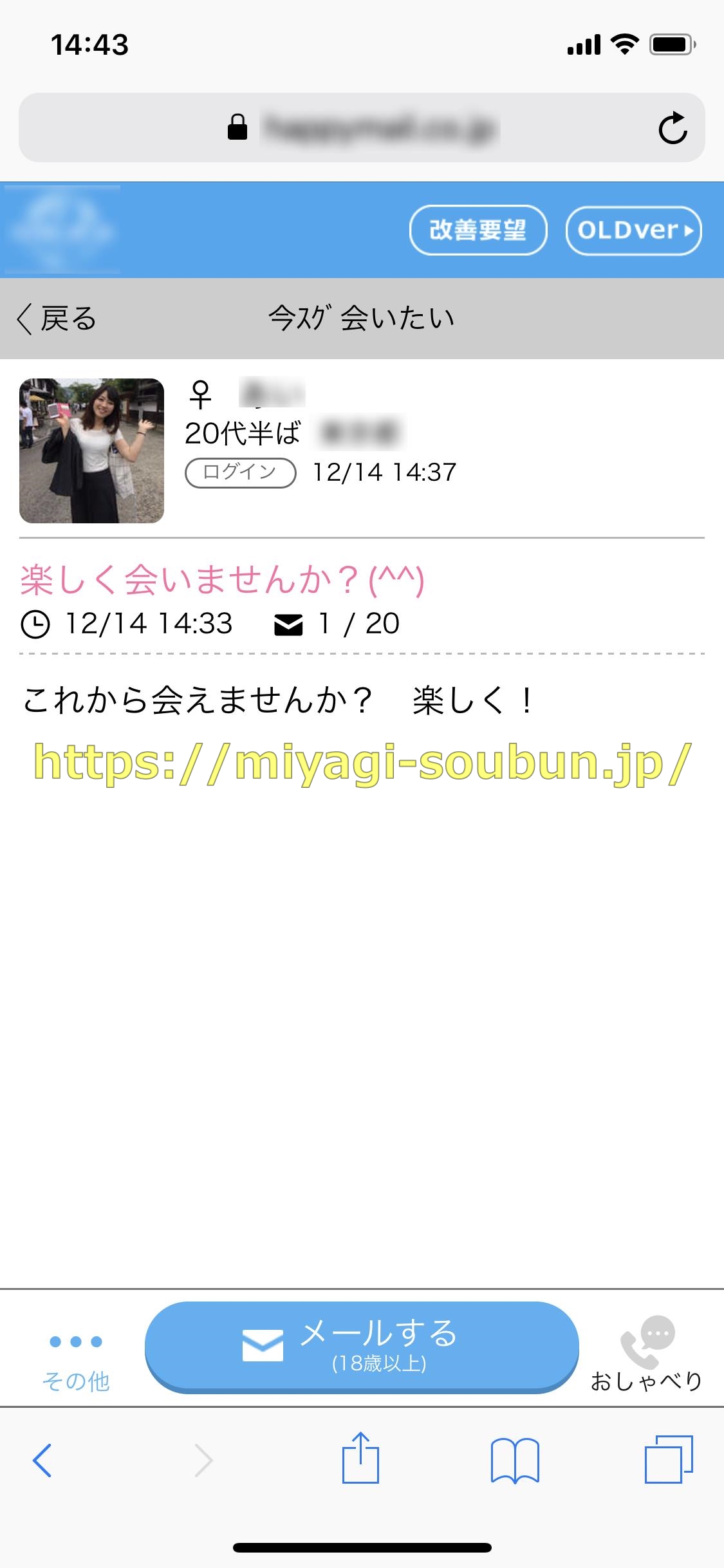Open the poster's profile photo

(91, 451)
